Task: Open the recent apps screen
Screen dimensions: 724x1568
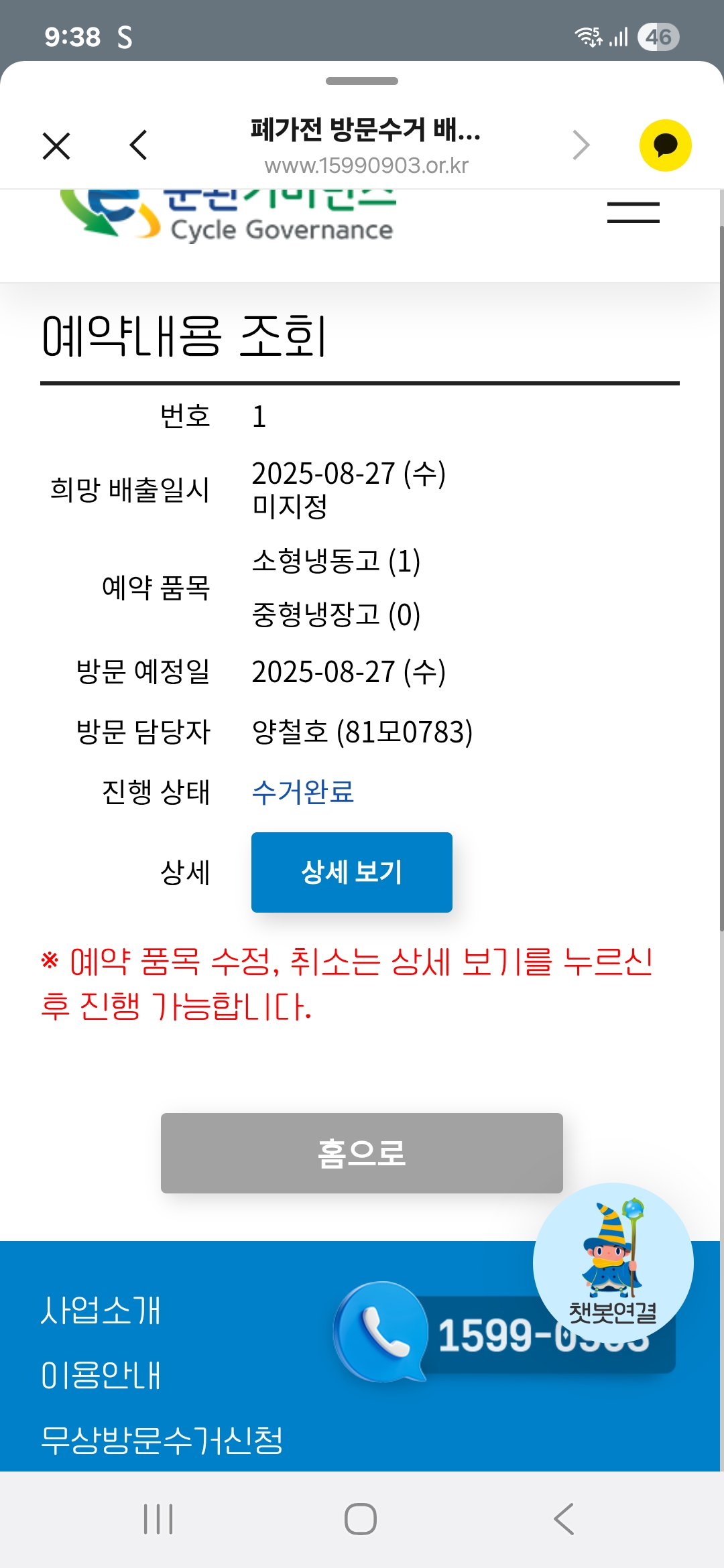Action: [158, 1518]
